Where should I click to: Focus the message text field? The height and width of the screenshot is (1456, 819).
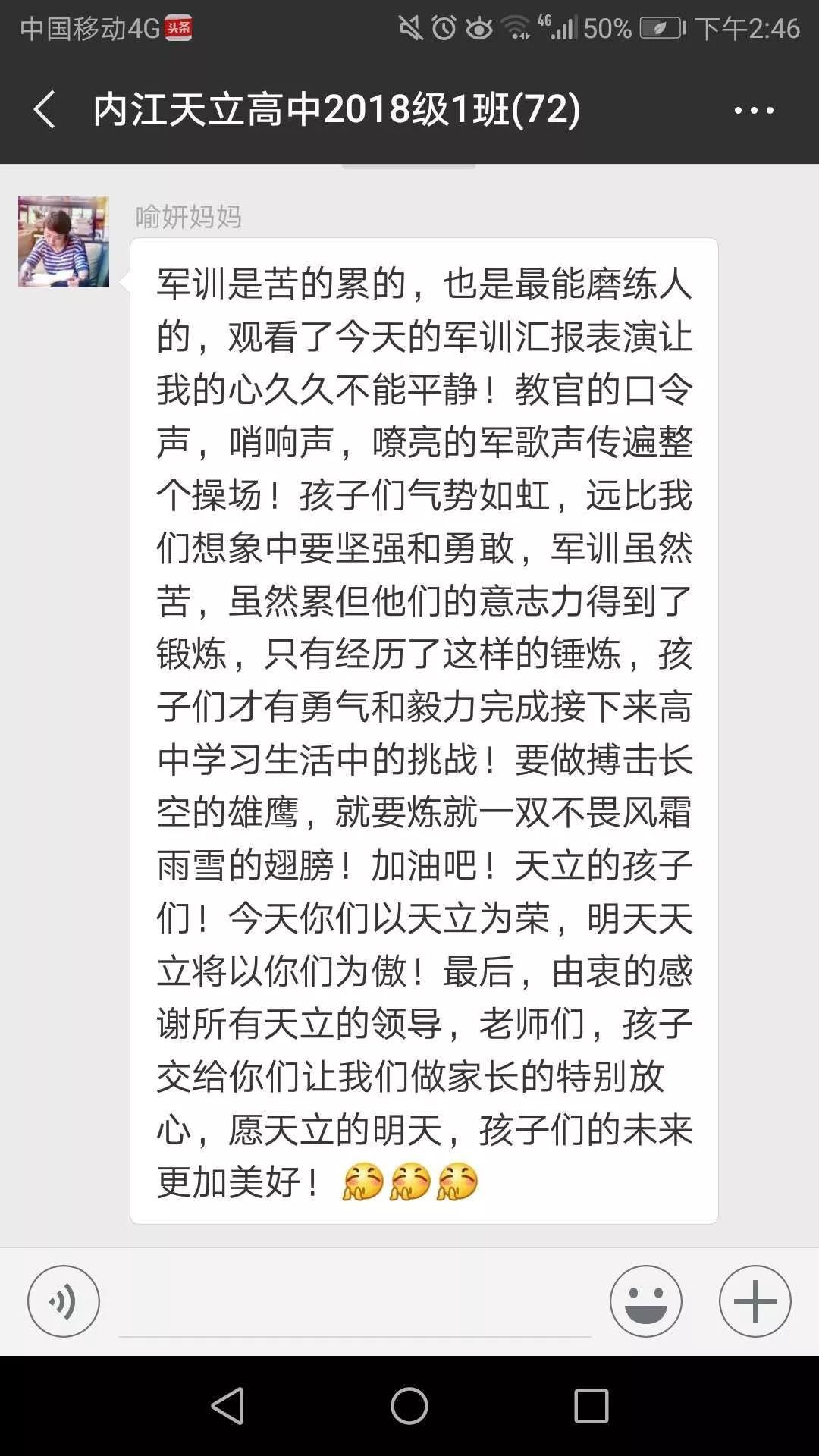355,1303
